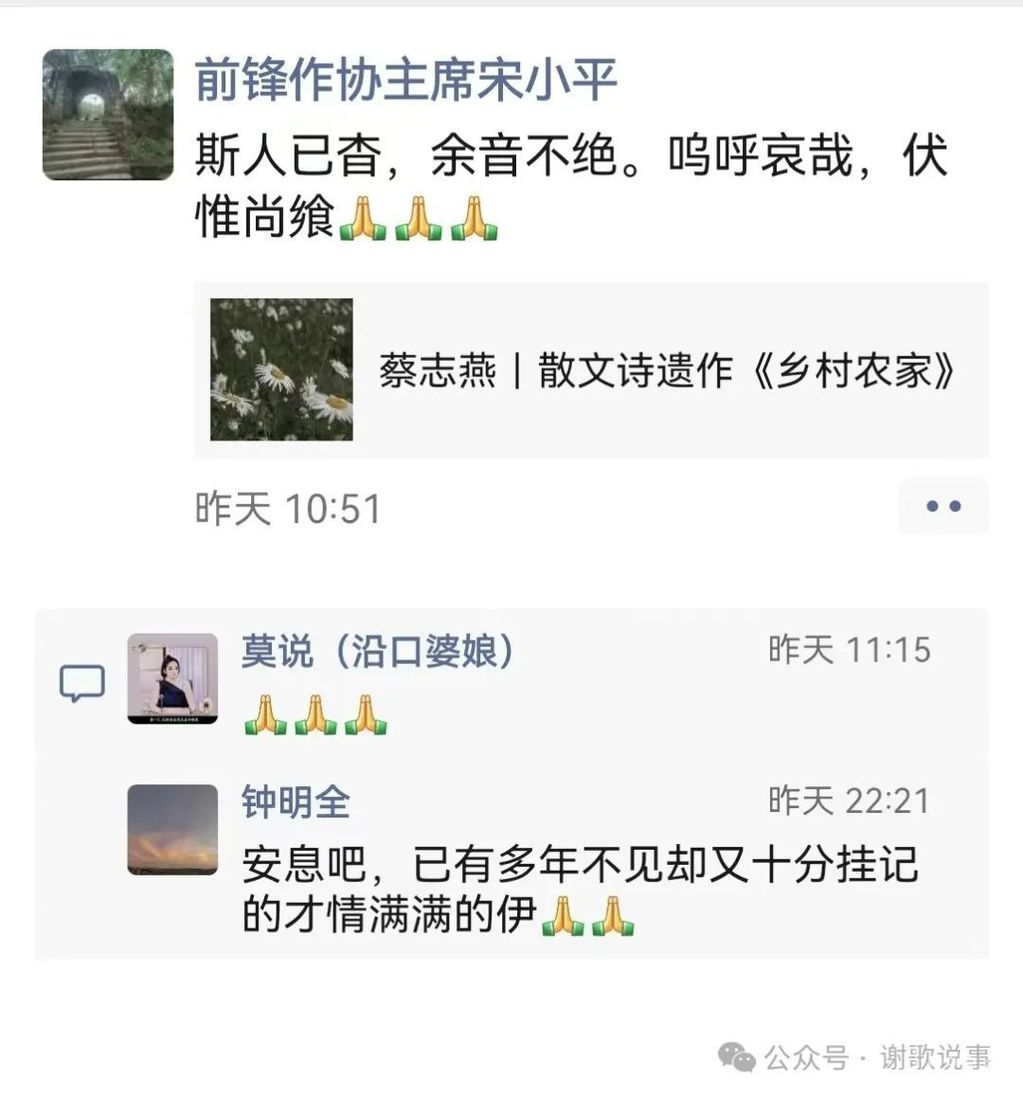Open commenter 莫说（沿口婆娘）'s profile

tap(378, 652)
